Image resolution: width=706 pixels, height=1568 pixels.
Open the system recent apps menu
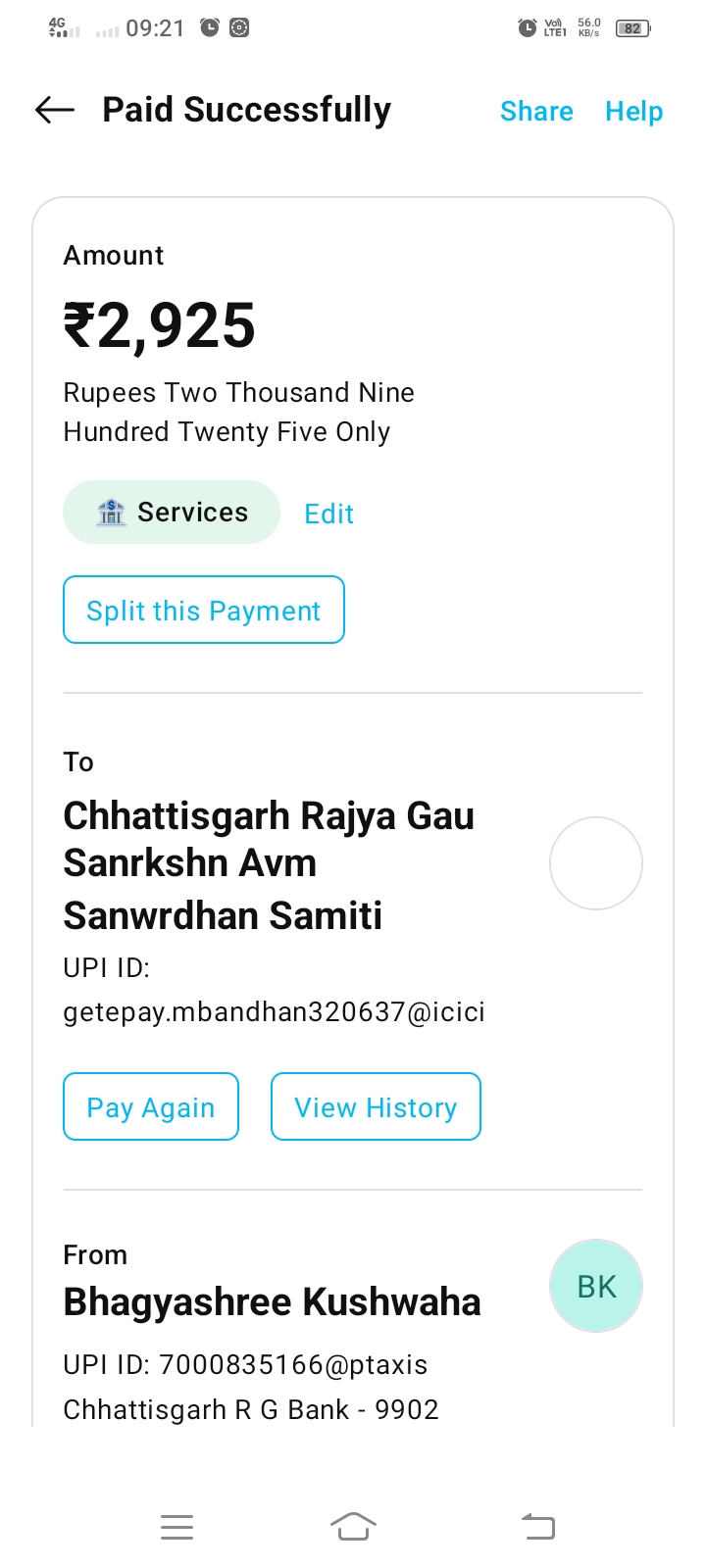[176, 1527]
